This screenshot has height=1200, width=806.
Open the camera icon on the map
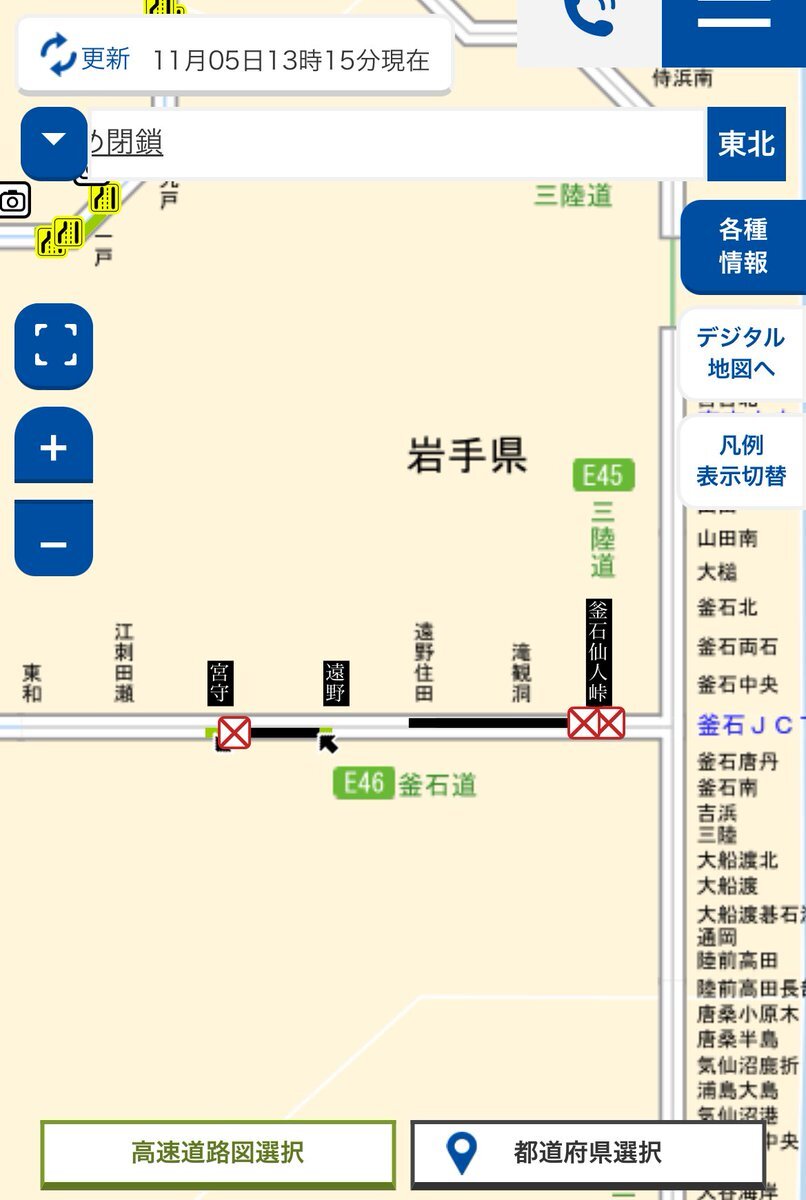click(13, 201)
